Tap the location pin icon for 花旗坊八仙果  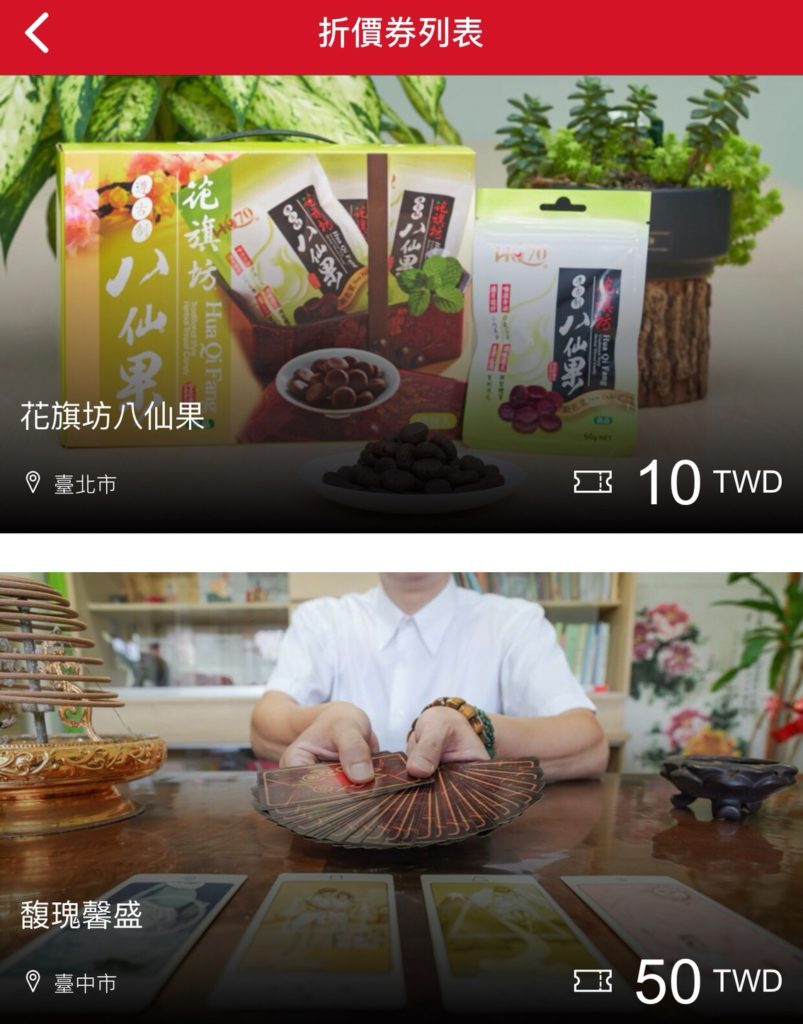pyautogui.click(x=31, y=481)
